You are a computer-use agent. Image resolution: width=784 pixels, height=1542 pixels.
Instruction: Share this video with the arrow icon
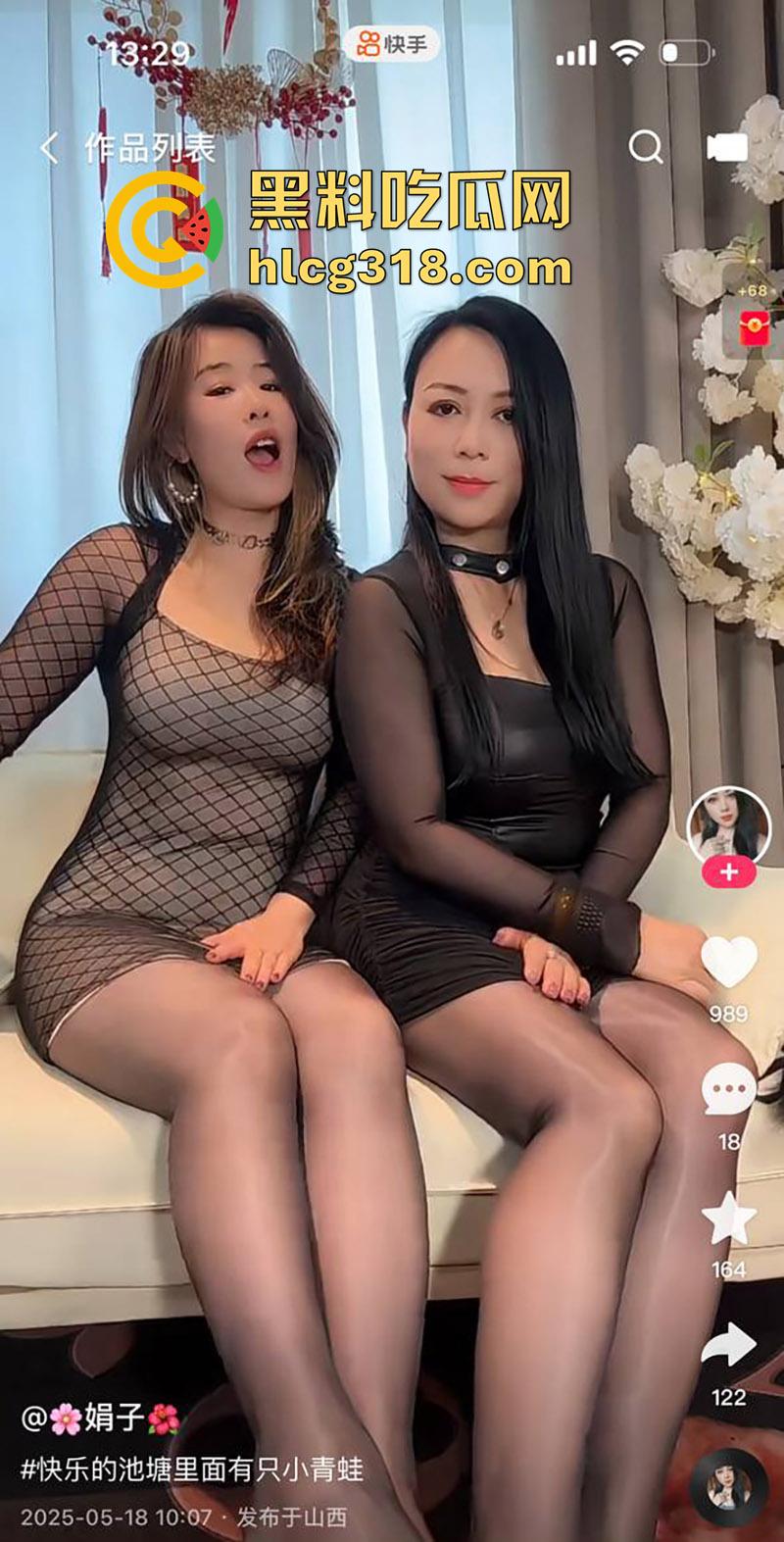pos(729,1346)
